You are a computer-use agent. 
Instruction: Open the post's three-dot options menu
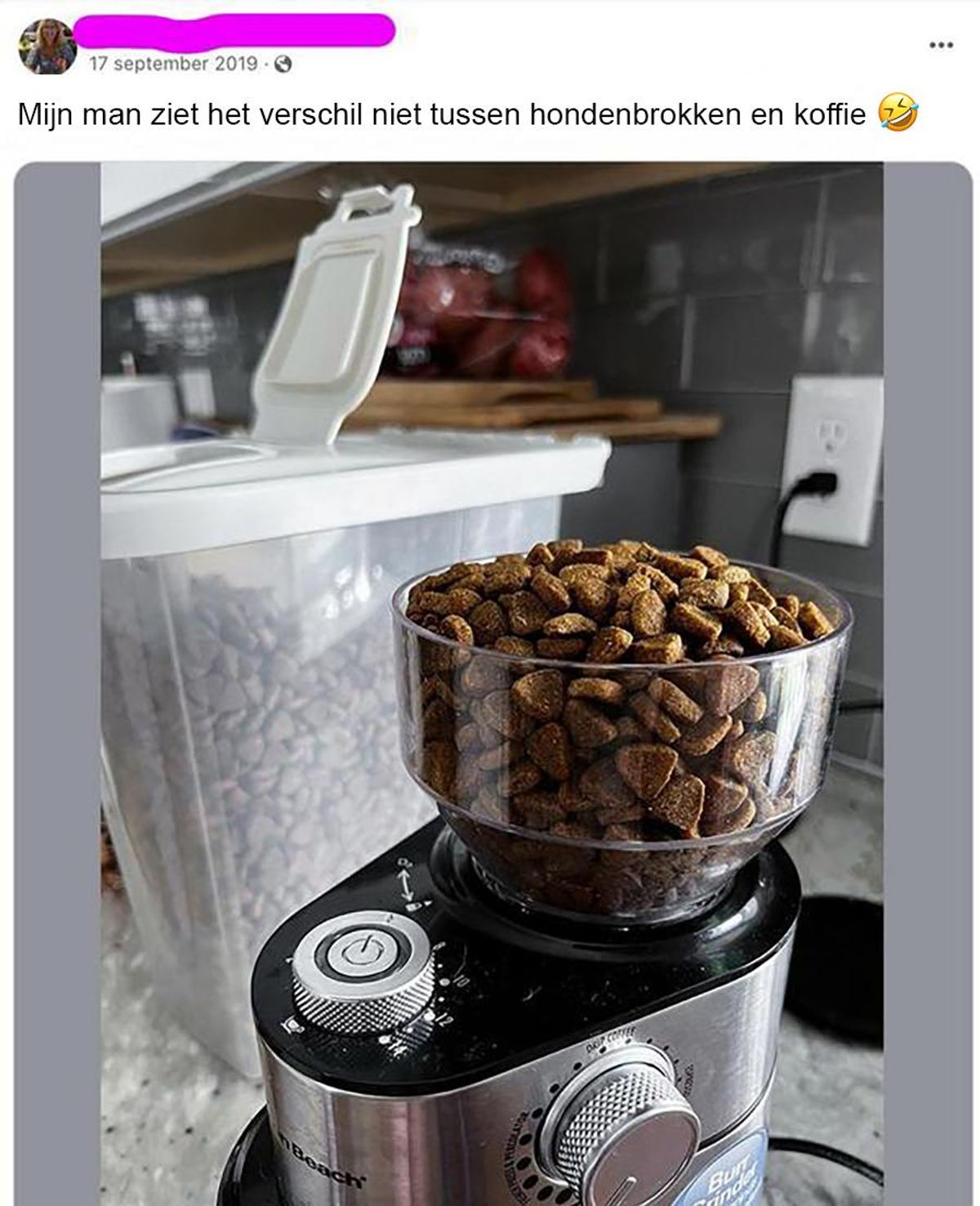click(941, 45)
